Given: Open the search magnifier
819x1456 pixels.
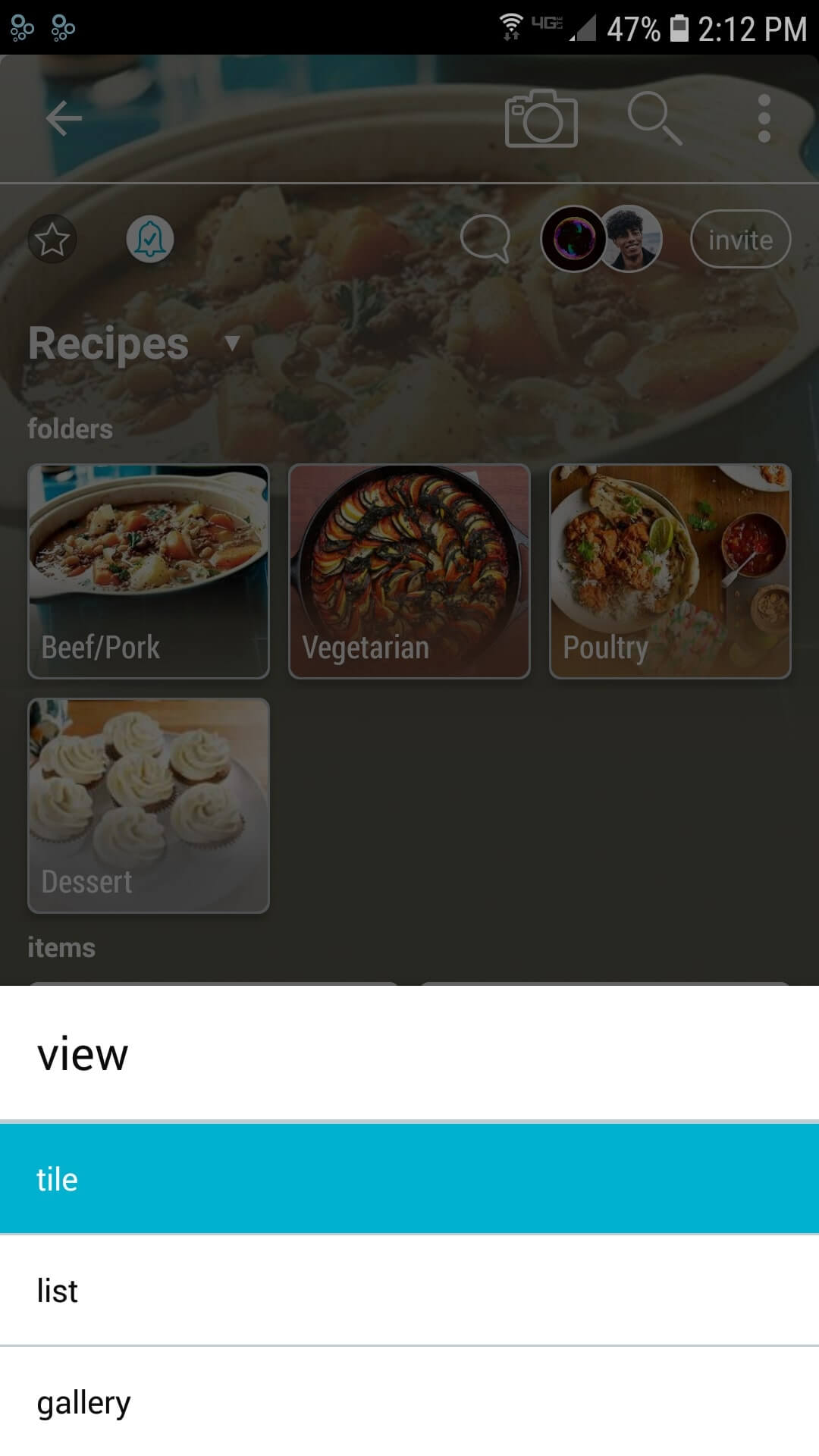Looking at the screenshot, I should pyautogui.click(x=654, y=118).
